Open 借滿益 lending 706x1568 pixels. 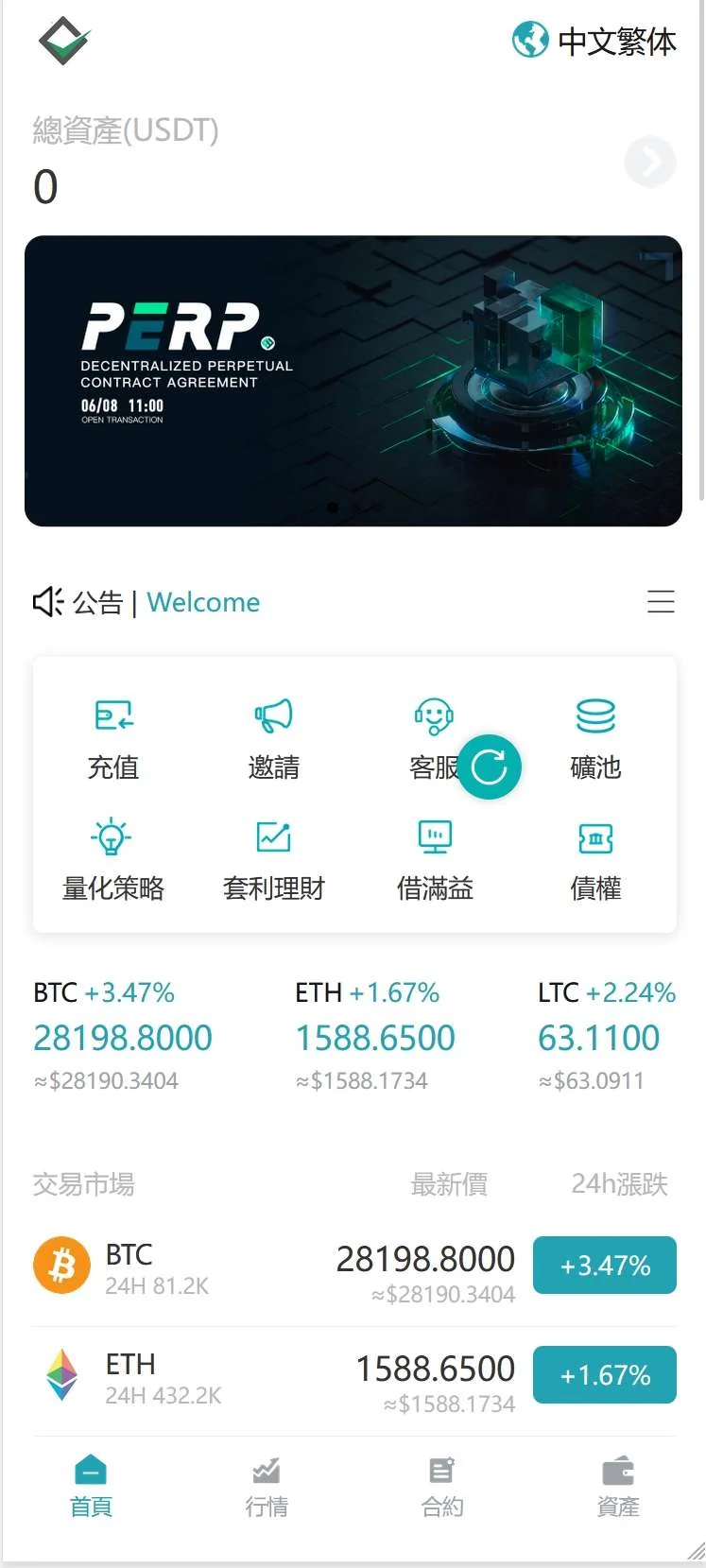pos(435,860)
